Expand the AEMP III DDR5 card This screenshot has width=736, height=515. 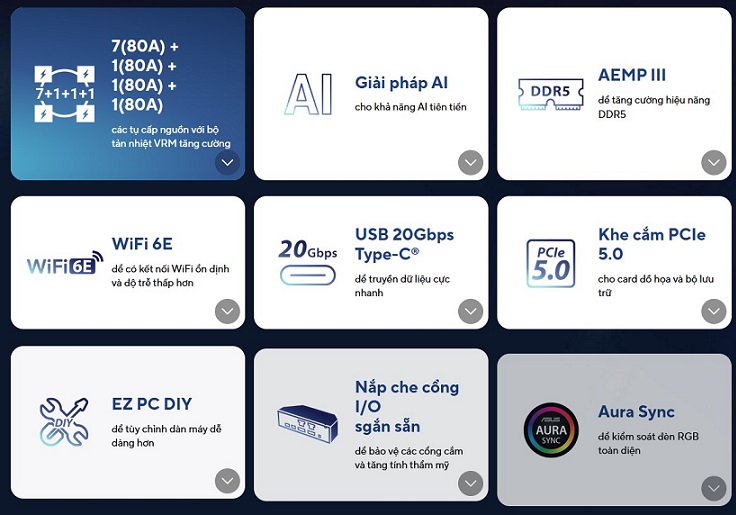click(713, 162)
